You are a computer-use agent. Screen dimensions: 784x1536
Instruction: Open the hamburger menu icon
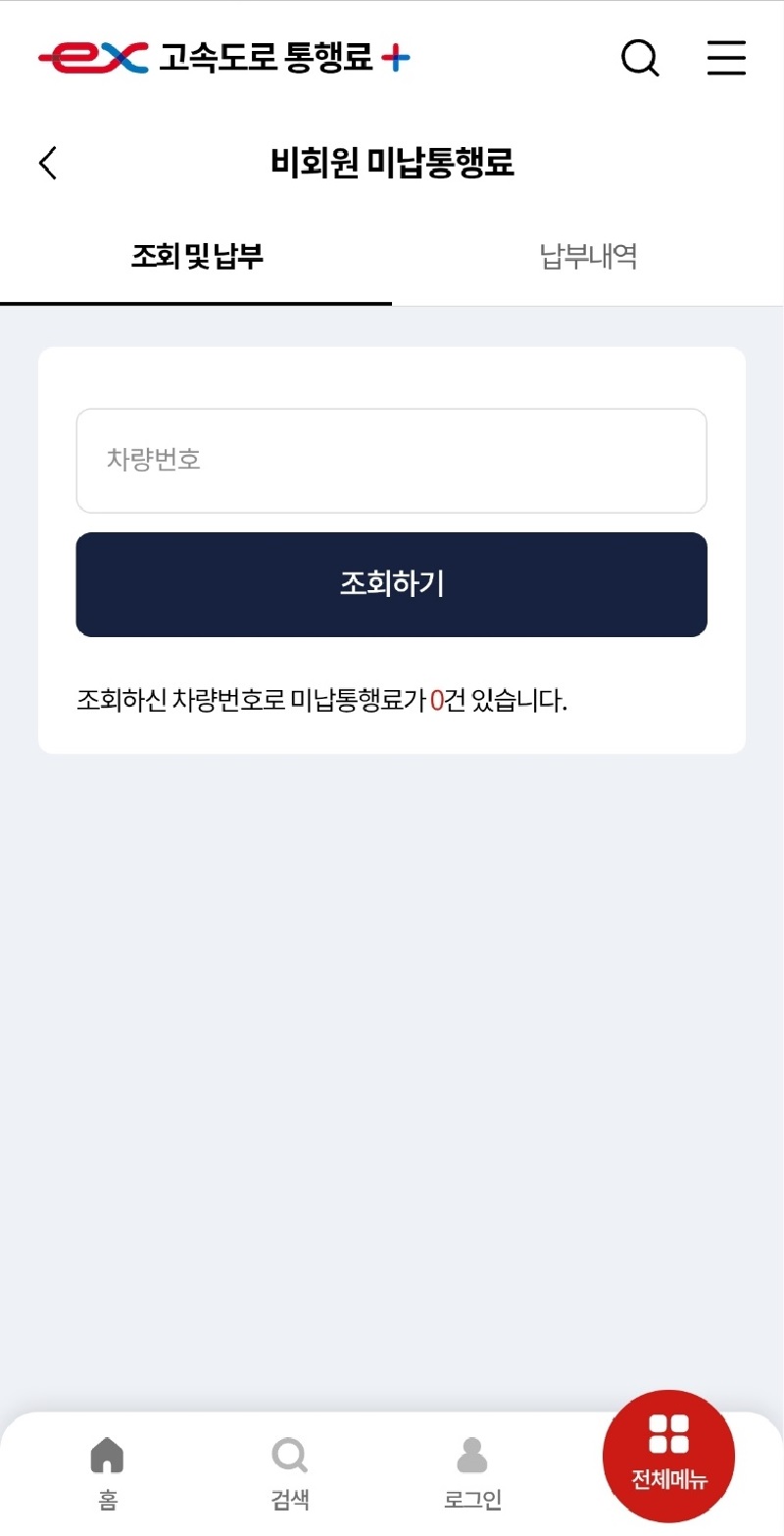pyautogui.click(x=725, y=59)
